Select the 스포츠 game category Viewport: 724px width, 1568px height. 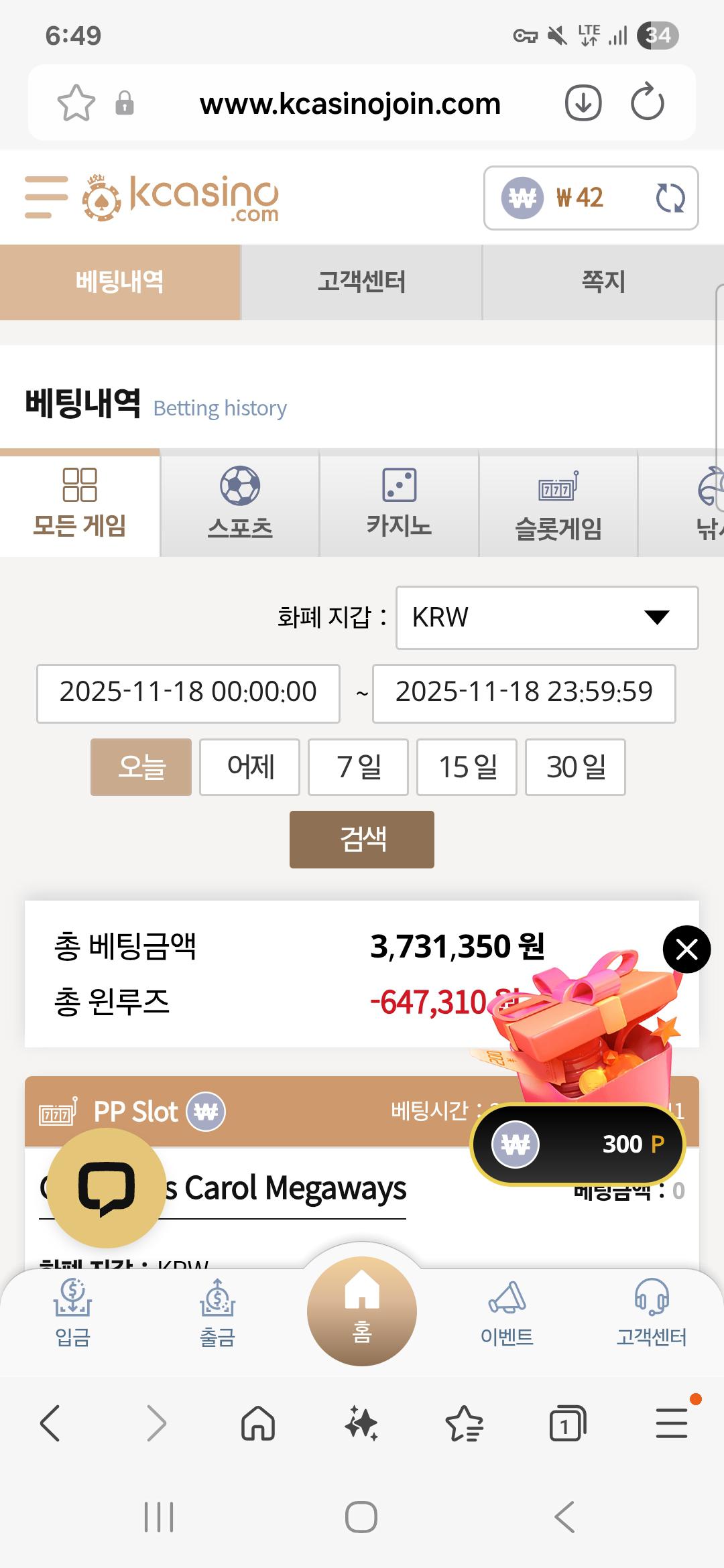[x=240, y=504]
